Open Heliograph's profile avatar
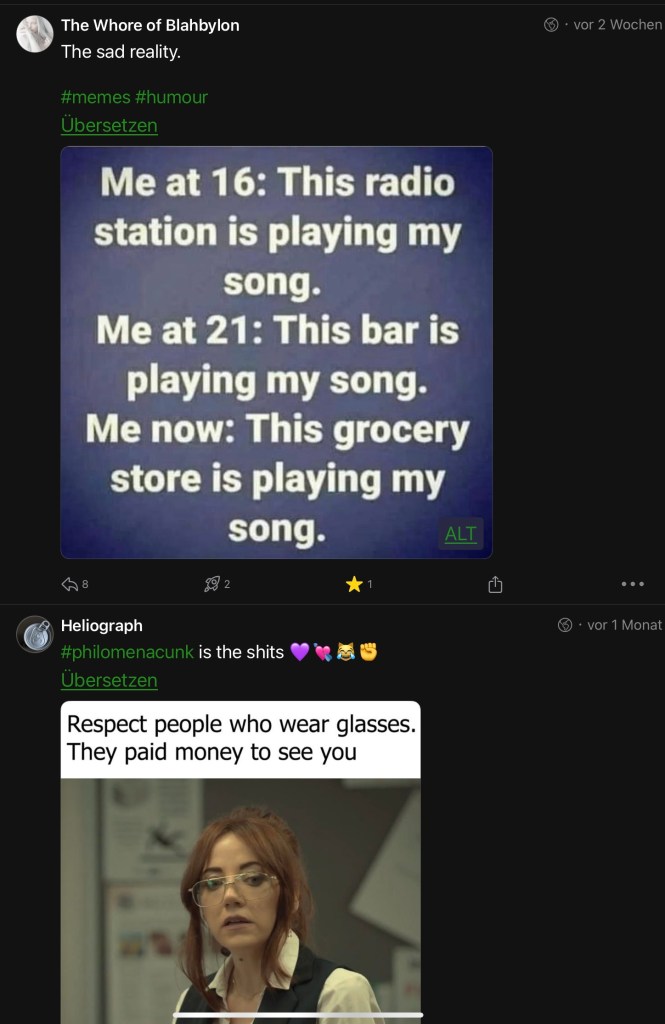Image resolution: width=665 pixels, height=1024 pixels. 35,634
